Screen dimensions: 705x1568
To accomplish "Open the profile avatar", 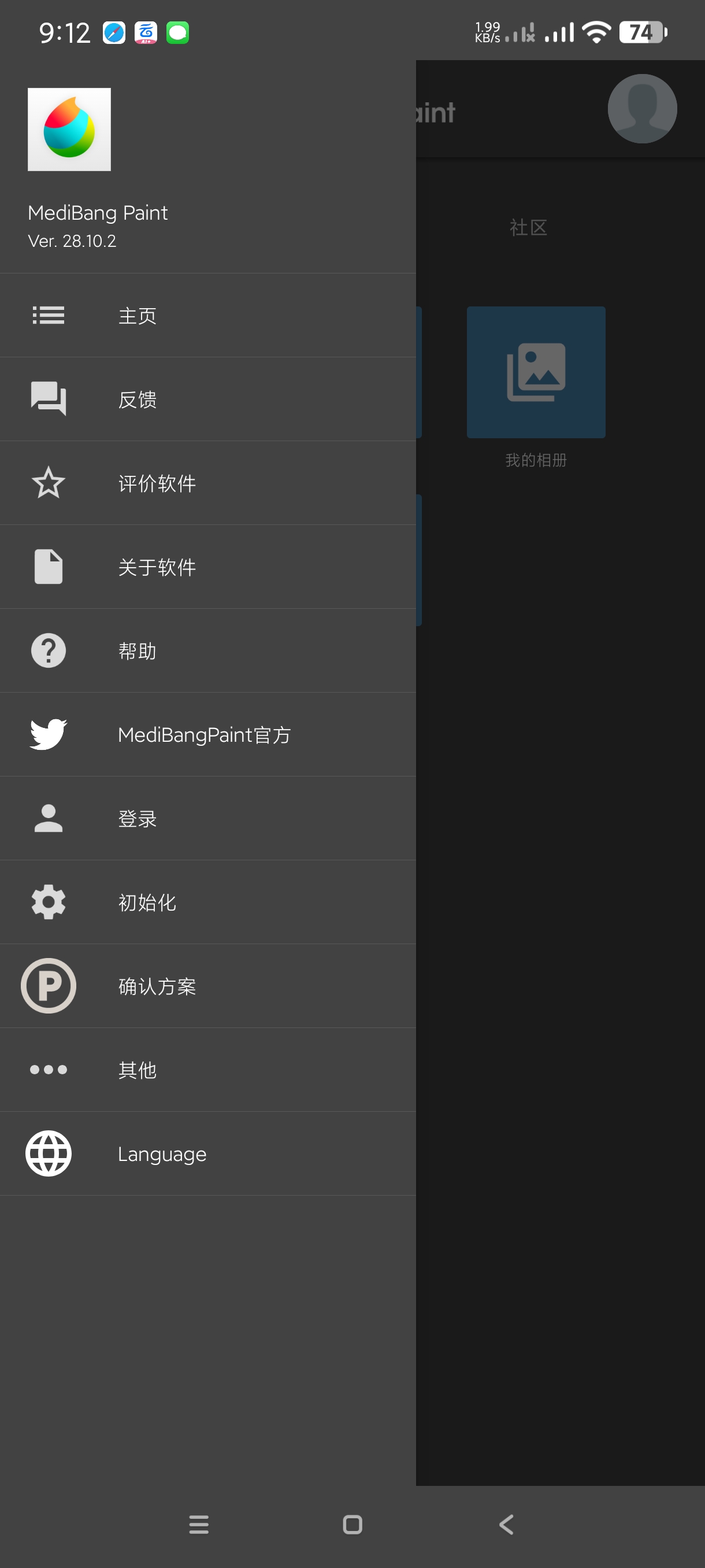I will [642, 109].
